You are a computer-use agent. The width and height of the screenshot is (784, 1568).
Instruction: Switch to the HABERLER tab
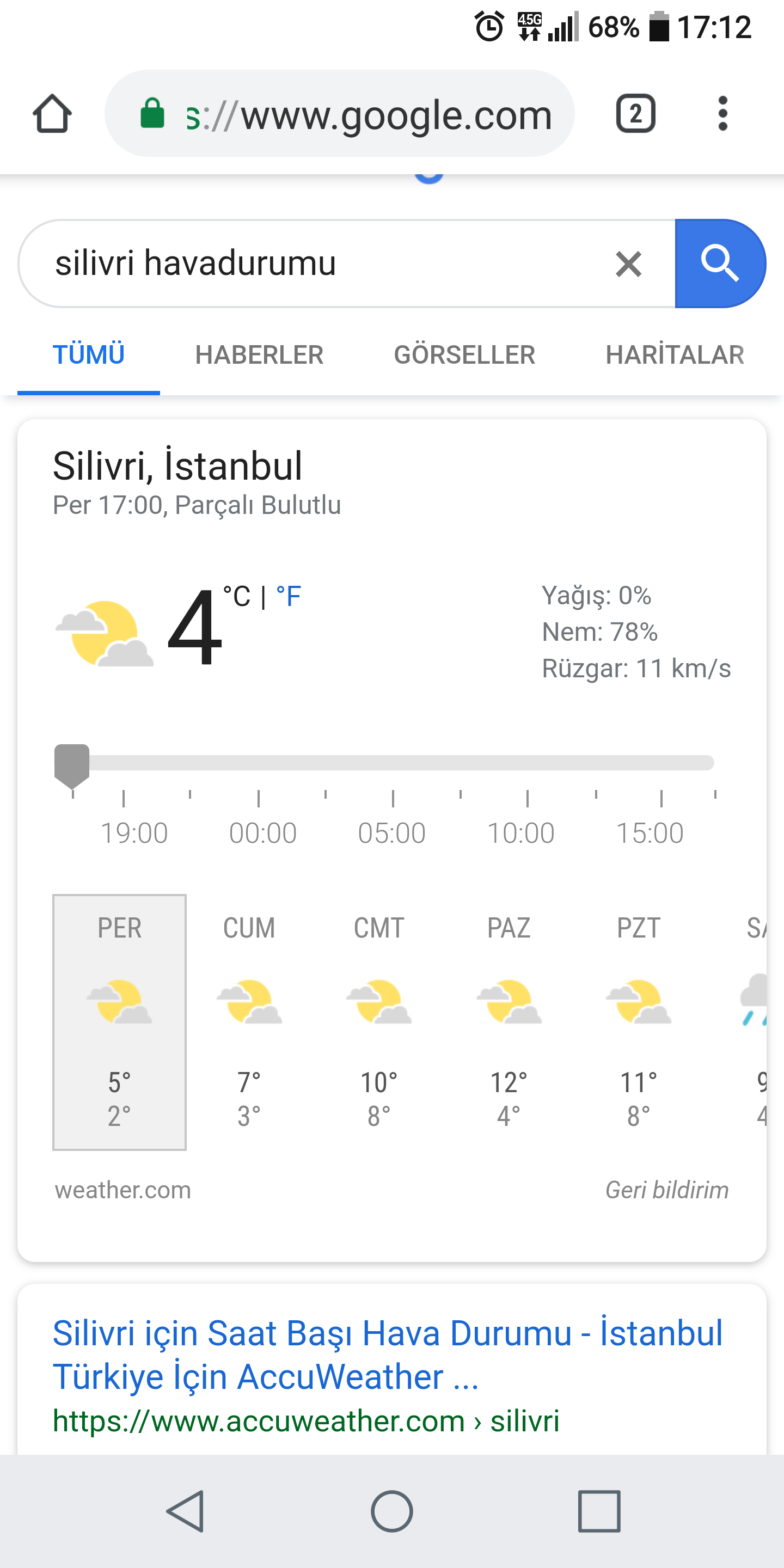(259, 355)
